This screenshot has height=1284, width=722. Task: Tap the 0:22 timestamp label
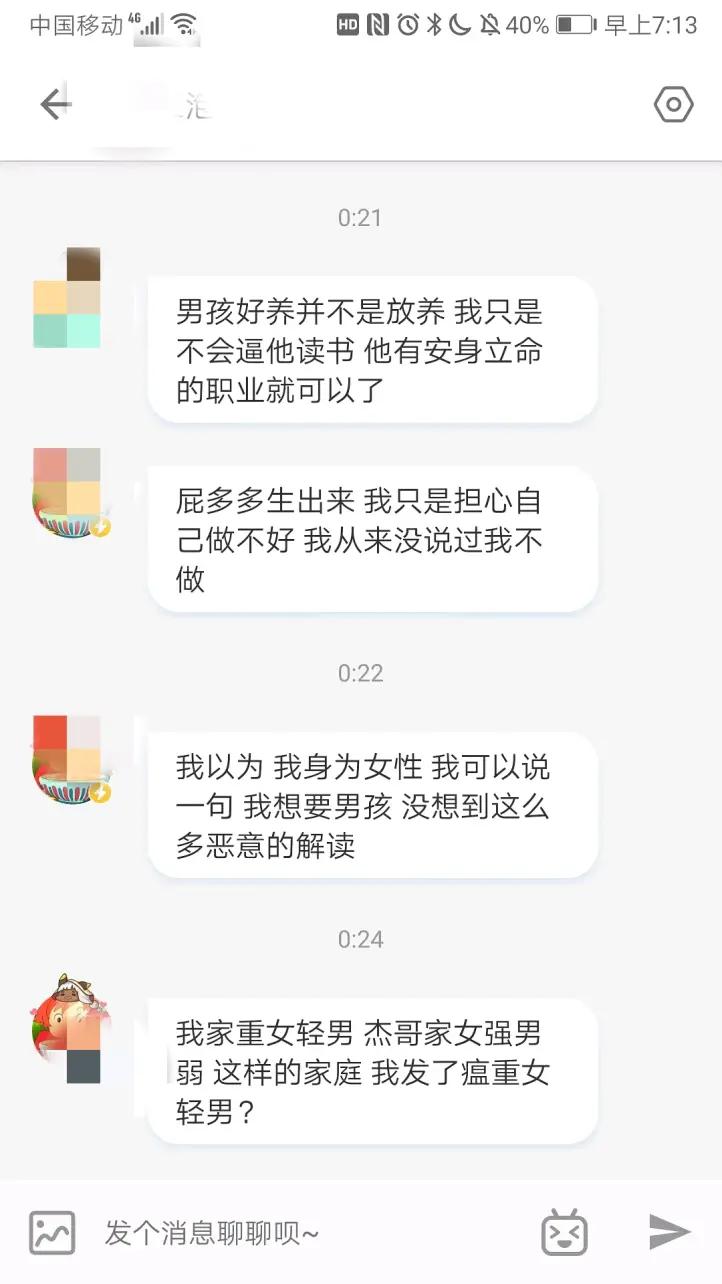click(x=360, y=673)
